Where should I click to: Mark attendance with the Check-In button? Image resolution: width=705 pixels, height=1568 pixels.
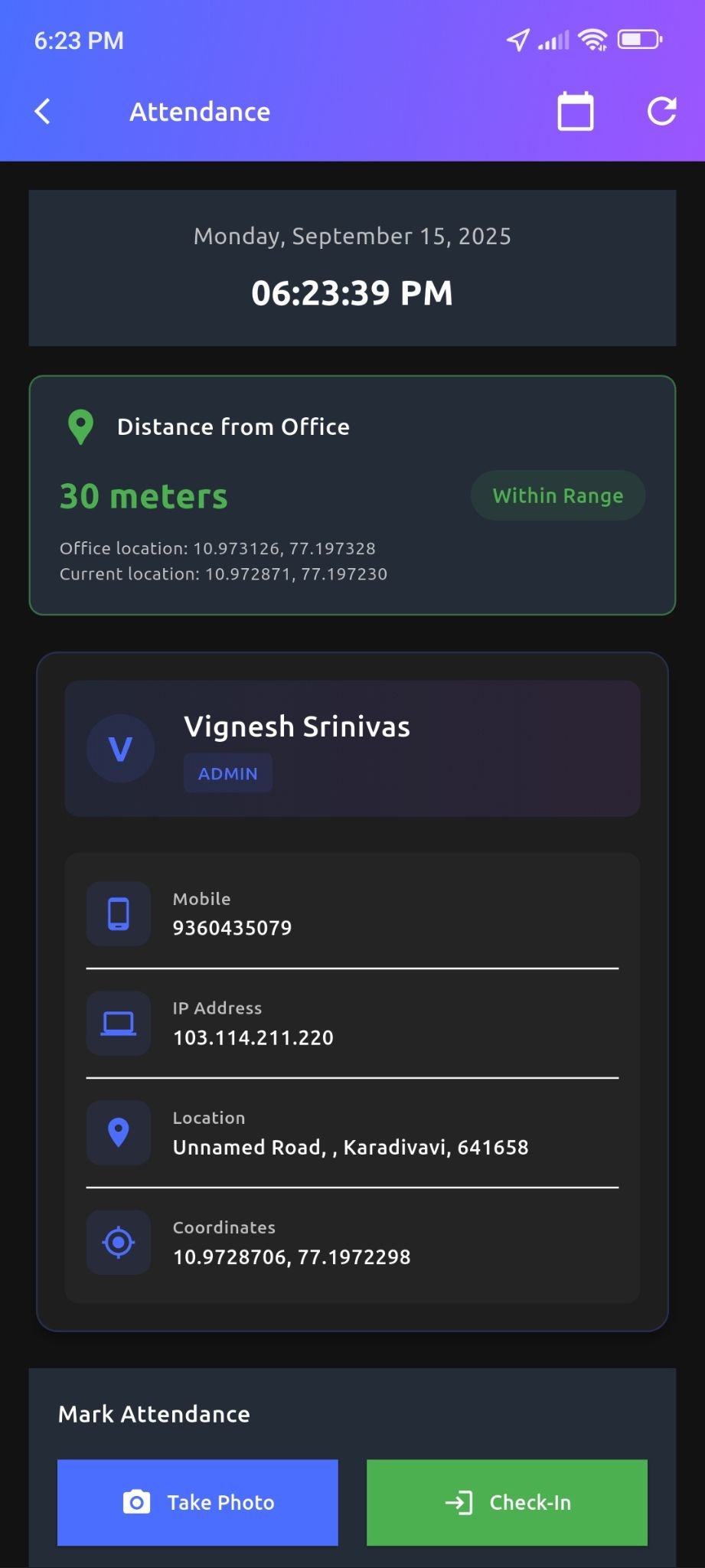pos(507,1502)
